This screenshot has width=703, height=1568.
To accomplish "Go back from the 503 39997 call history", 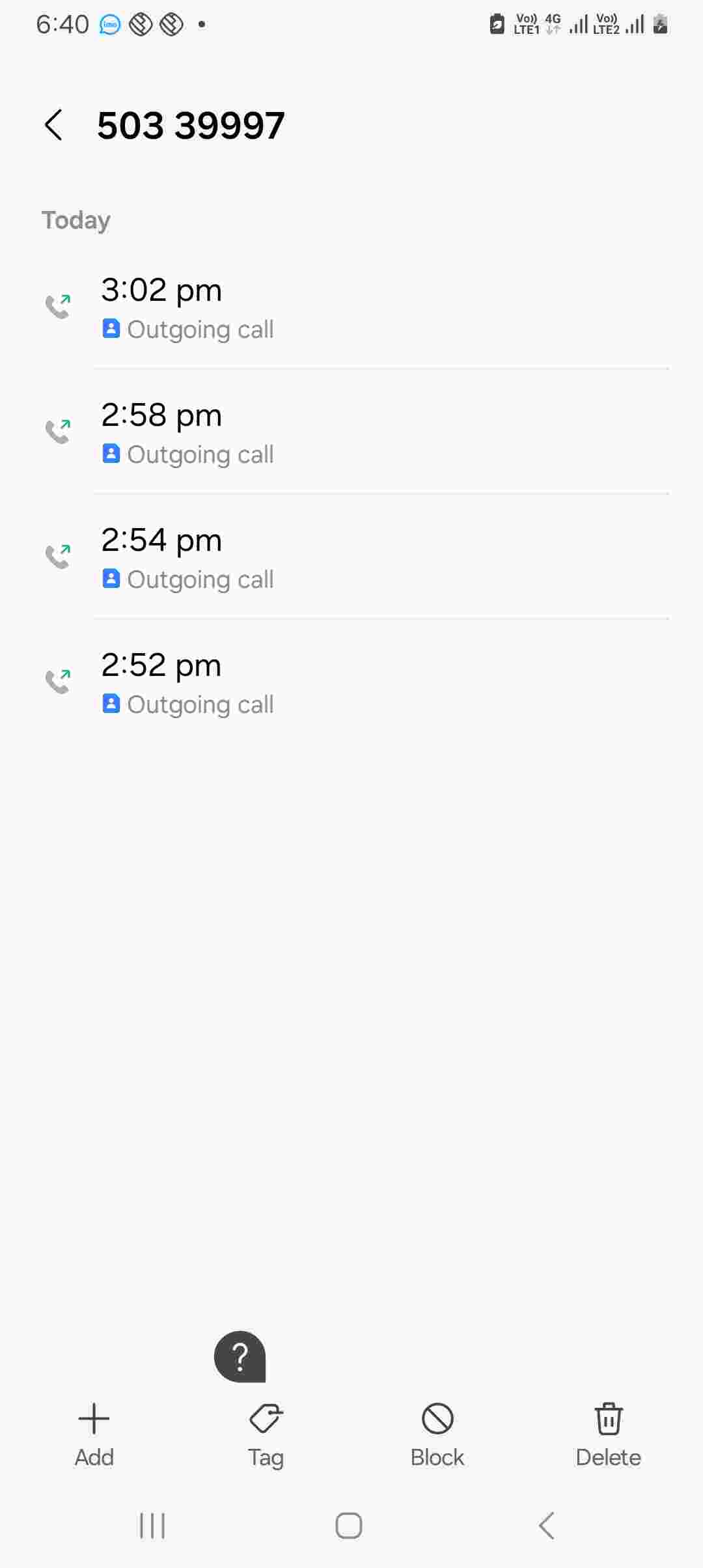I will point(53,125).
